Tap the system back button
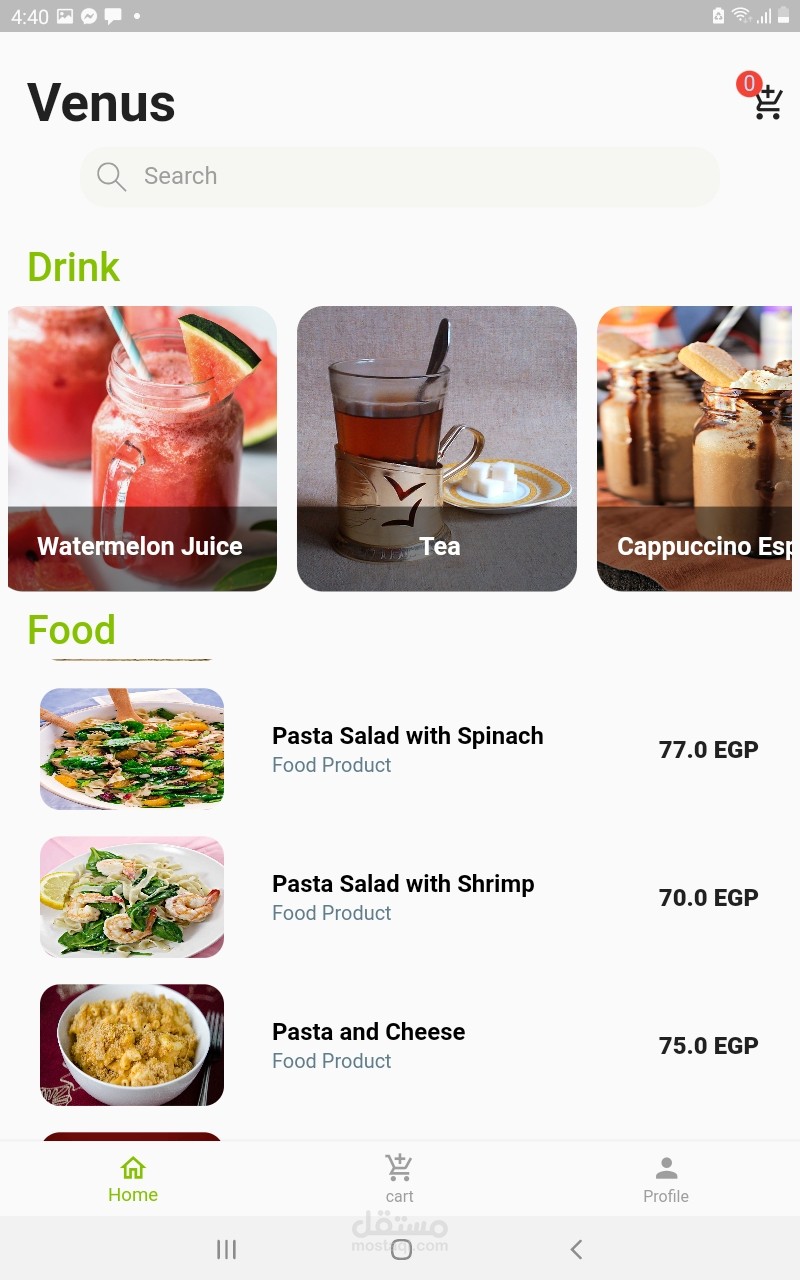The image size is (800, 1280). coord(576,1248)
